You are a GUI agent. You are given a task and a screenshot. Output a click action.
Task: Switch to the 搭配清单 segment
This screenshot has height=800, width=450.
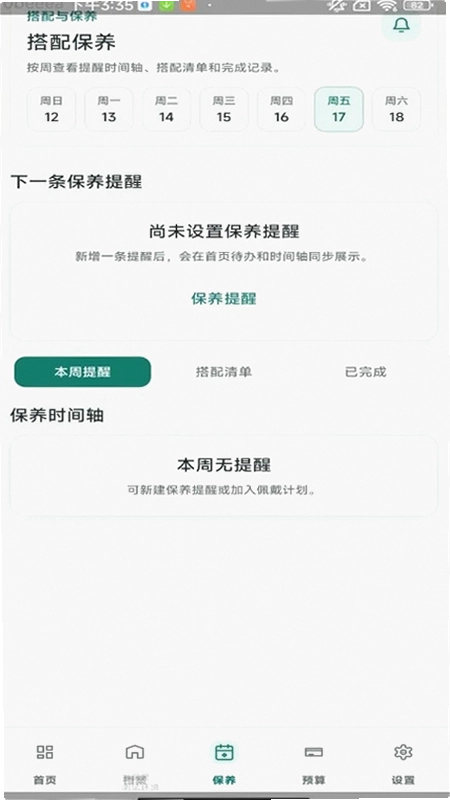pyautogui.click(x=224, y=372)
